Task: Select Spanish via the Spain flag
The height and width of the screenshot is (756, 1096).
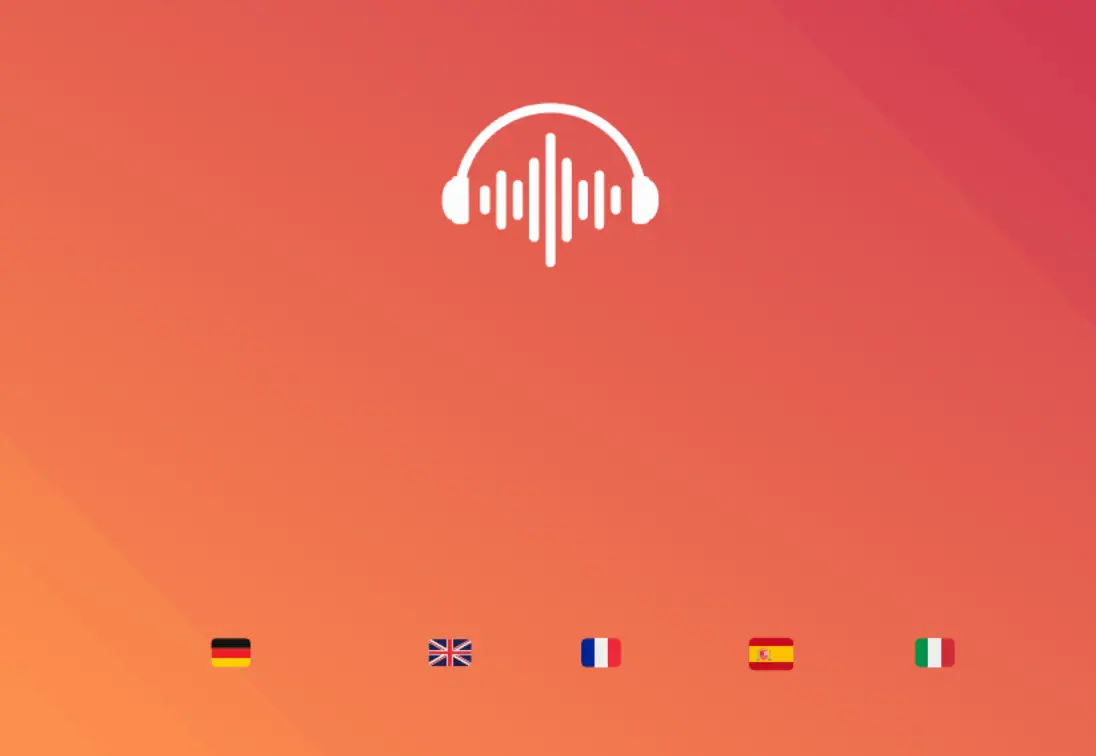Action: 771,653
